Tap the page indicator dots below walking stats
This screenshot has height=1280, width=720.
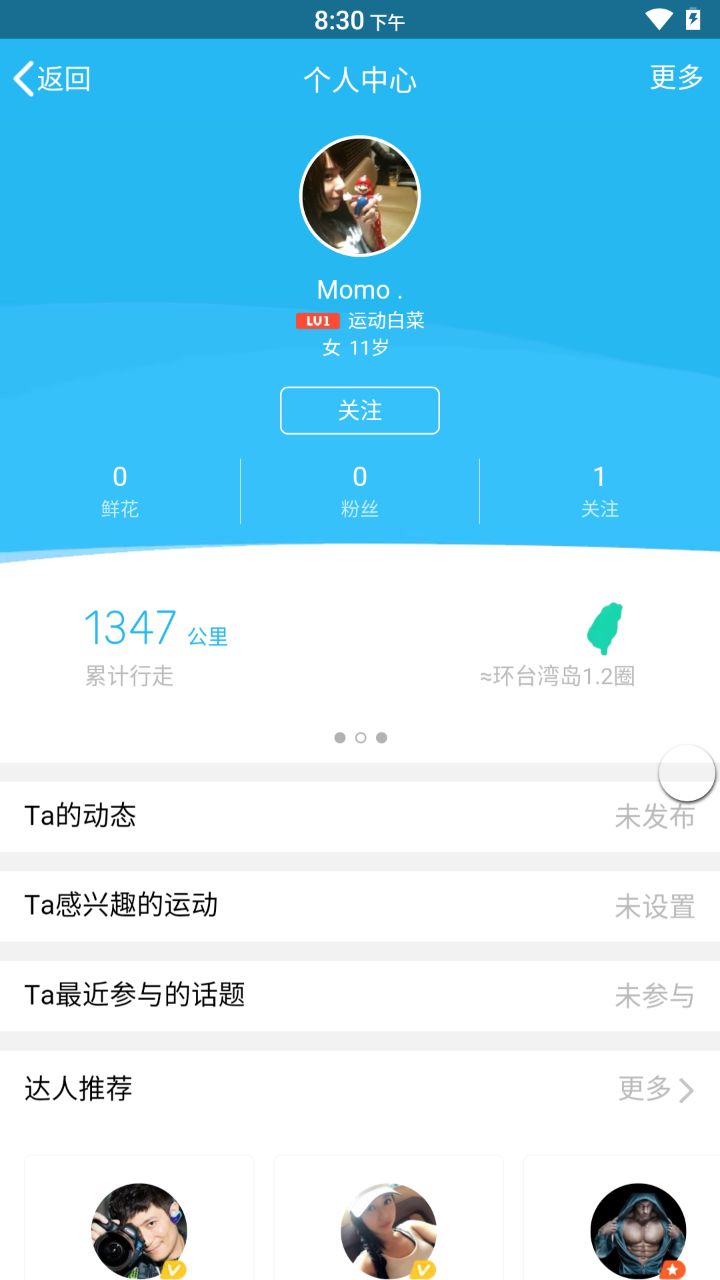[360, 738]
